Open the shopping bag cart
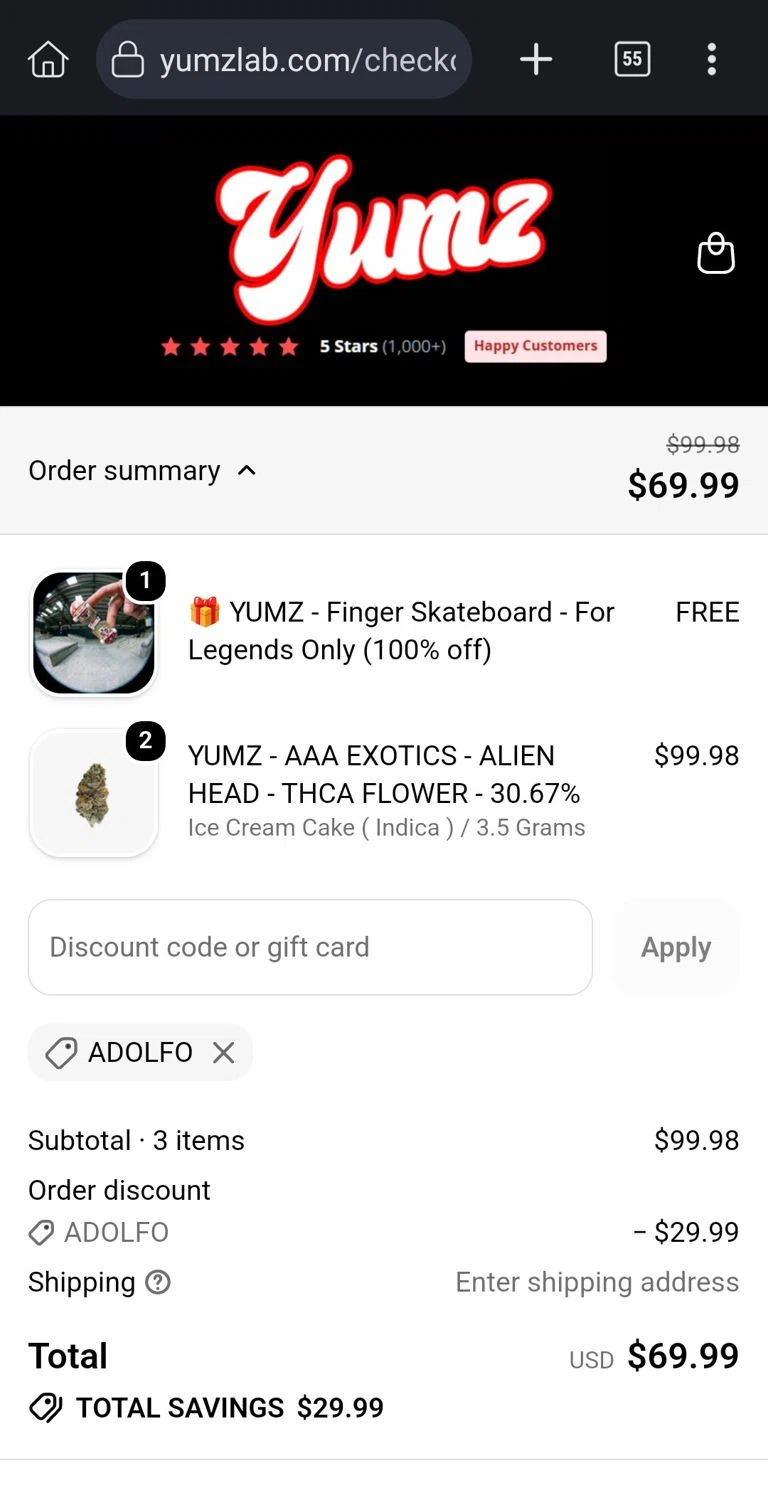The width and height of the screenshot is (768, 1500). point(716,254)
